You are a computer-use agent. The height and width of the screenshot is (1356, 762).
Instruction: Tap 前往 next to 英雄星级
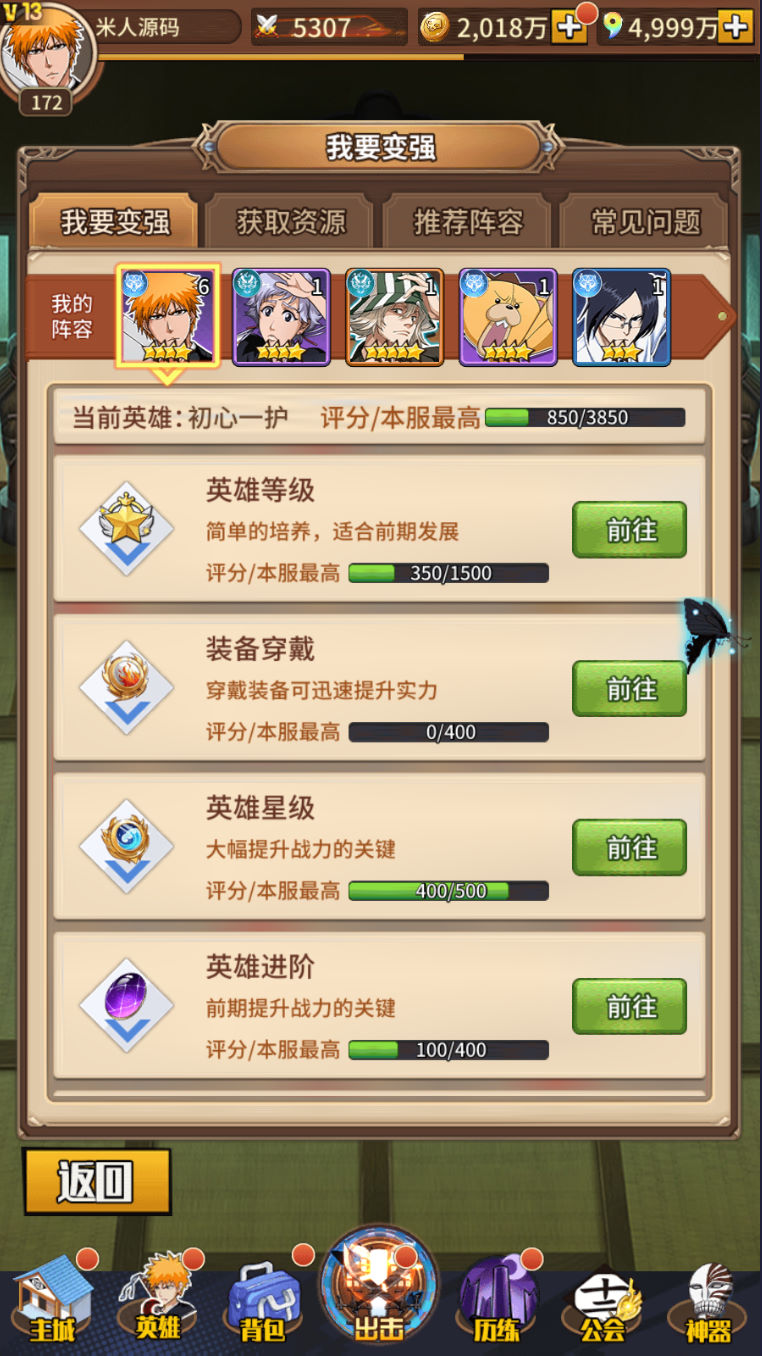click(x=629, y=848)
